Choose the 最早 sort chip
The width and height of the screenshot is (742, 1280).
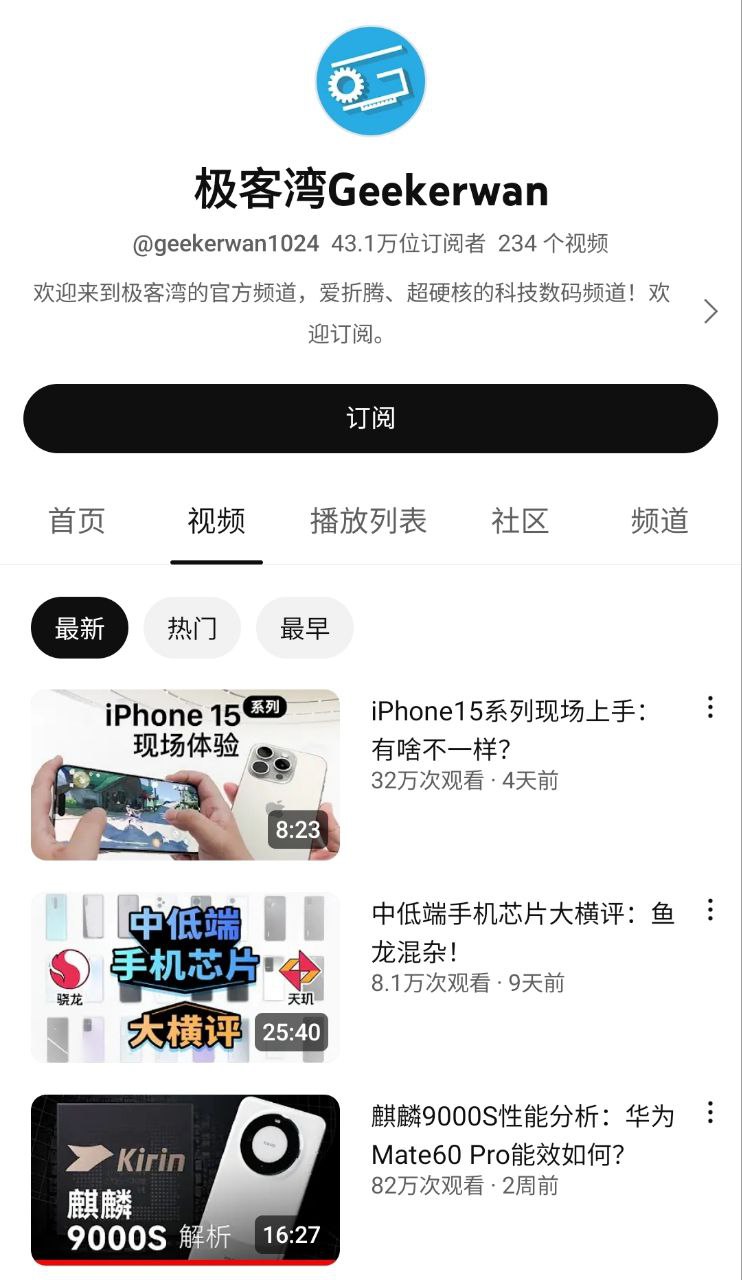click(305, 628)
